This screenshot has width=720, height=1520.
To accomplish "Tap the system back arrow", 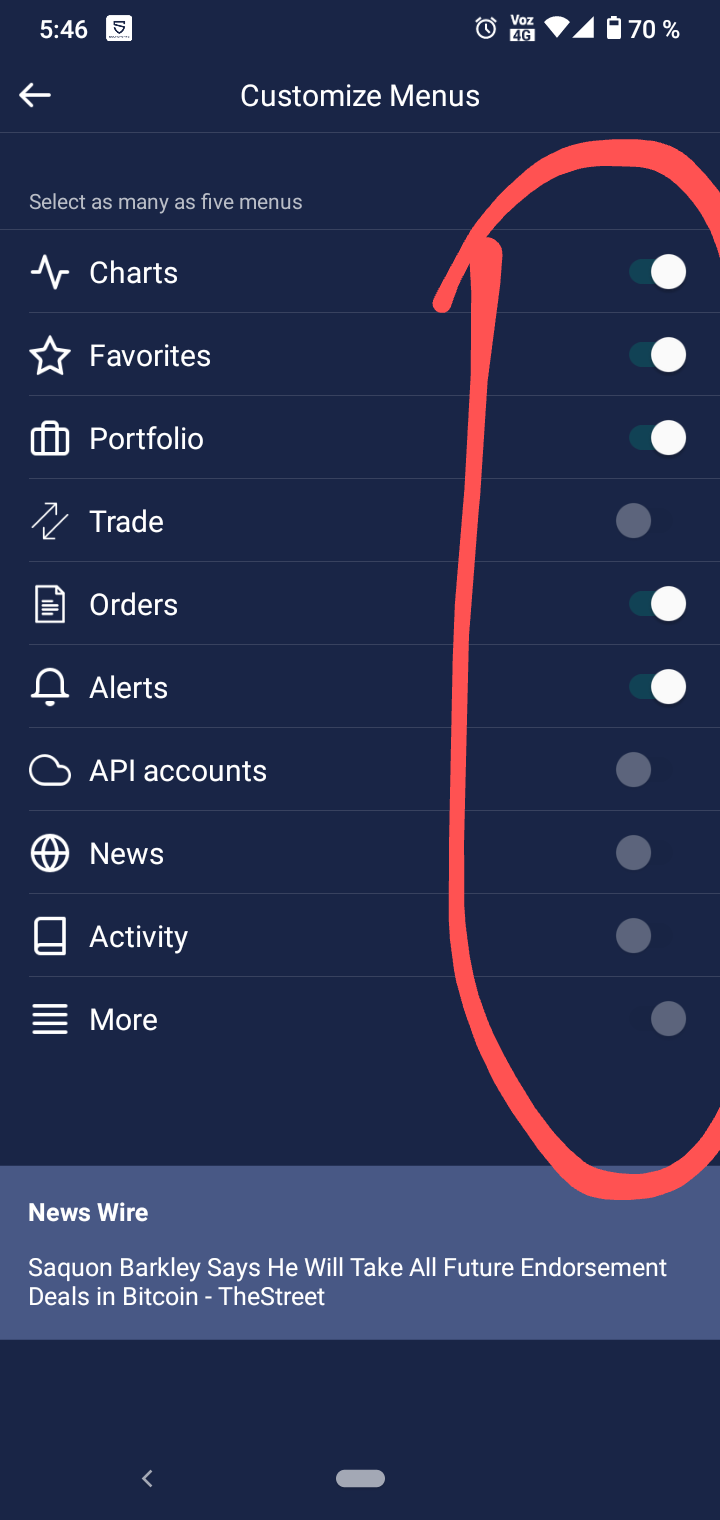I will pos(147,1478).
